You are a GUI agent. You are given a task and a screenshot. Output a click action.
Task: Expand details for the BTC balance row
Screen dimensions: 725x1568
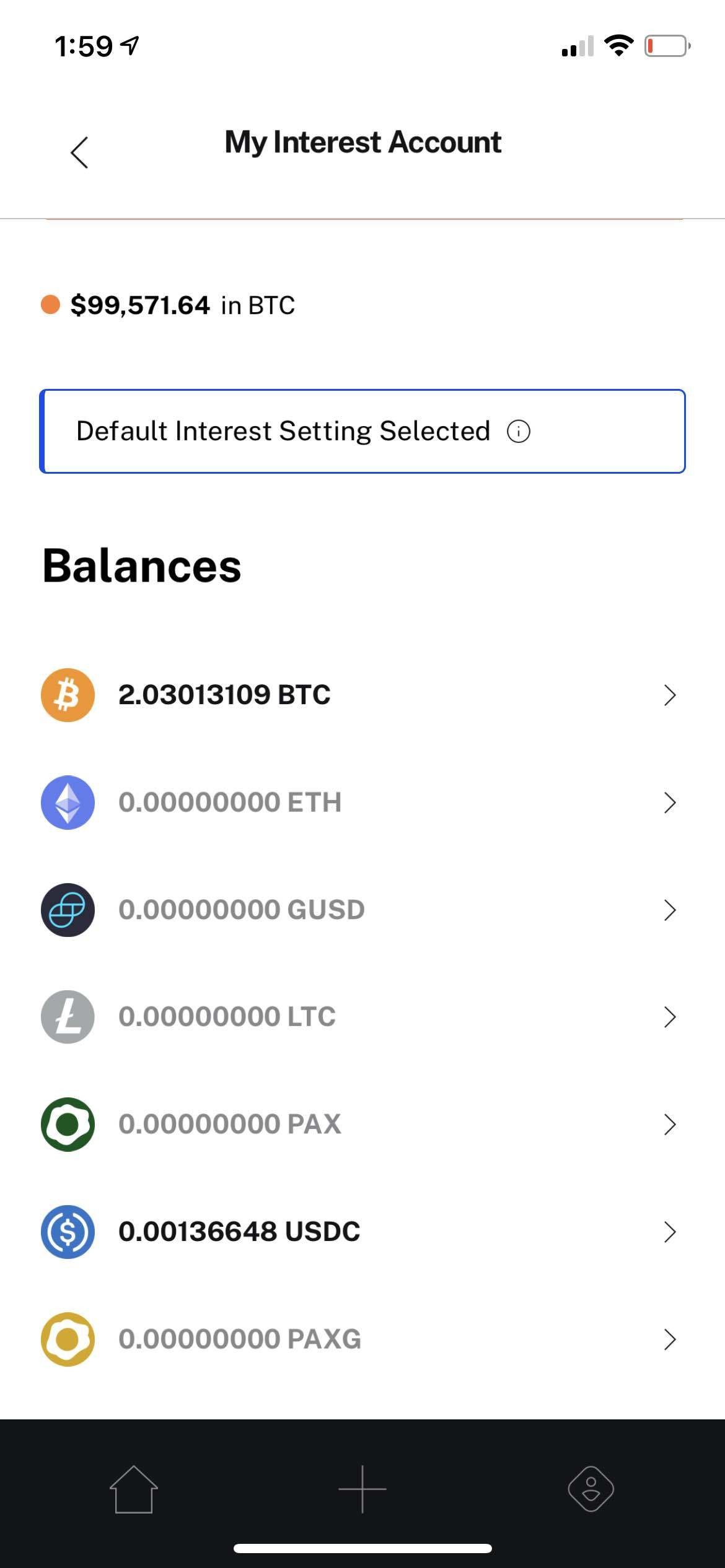click(x=670, y=695)
